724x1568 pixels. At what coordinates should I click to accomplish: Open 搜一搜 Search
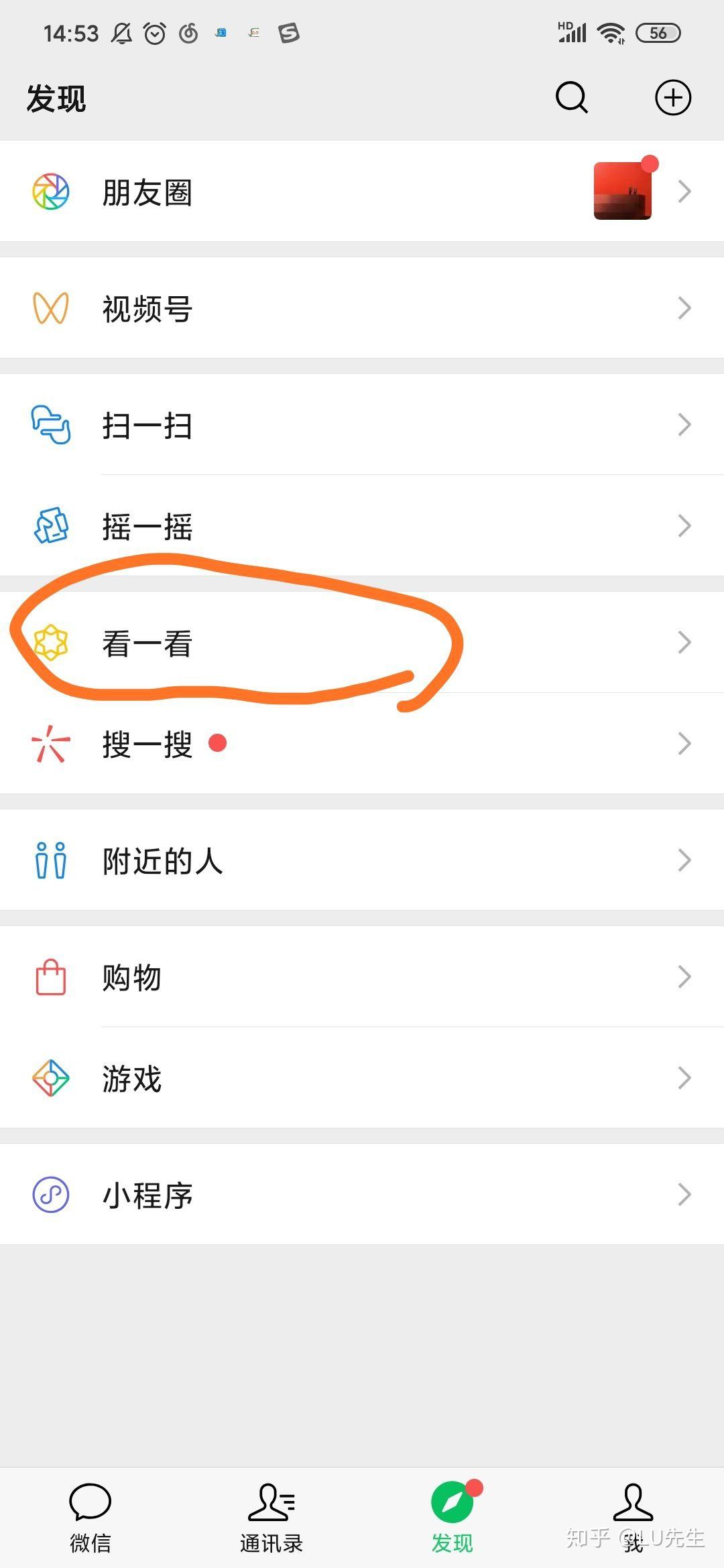[362, 744]
